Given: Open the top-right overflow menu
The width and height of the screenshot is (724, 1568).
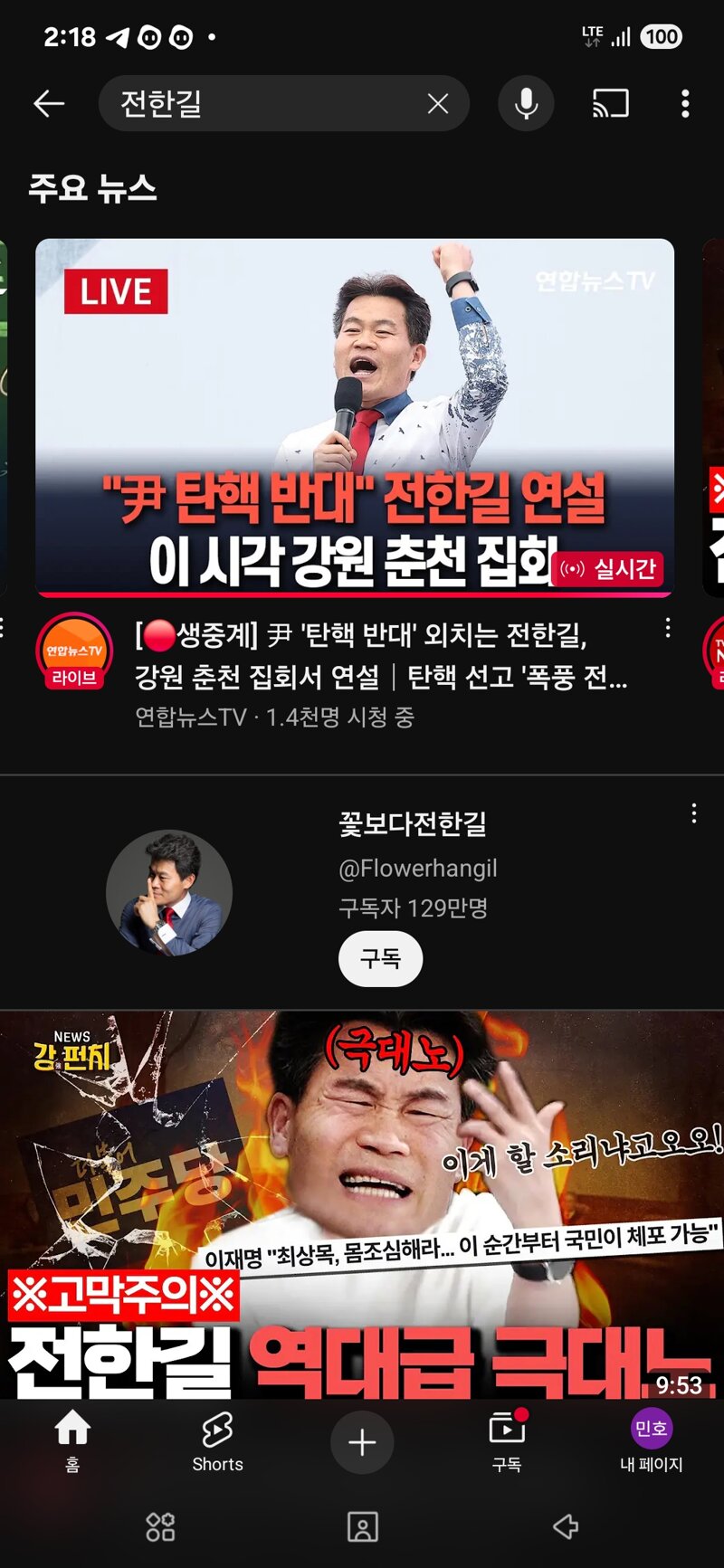Looking at the screenshot, I should (685, 104).
